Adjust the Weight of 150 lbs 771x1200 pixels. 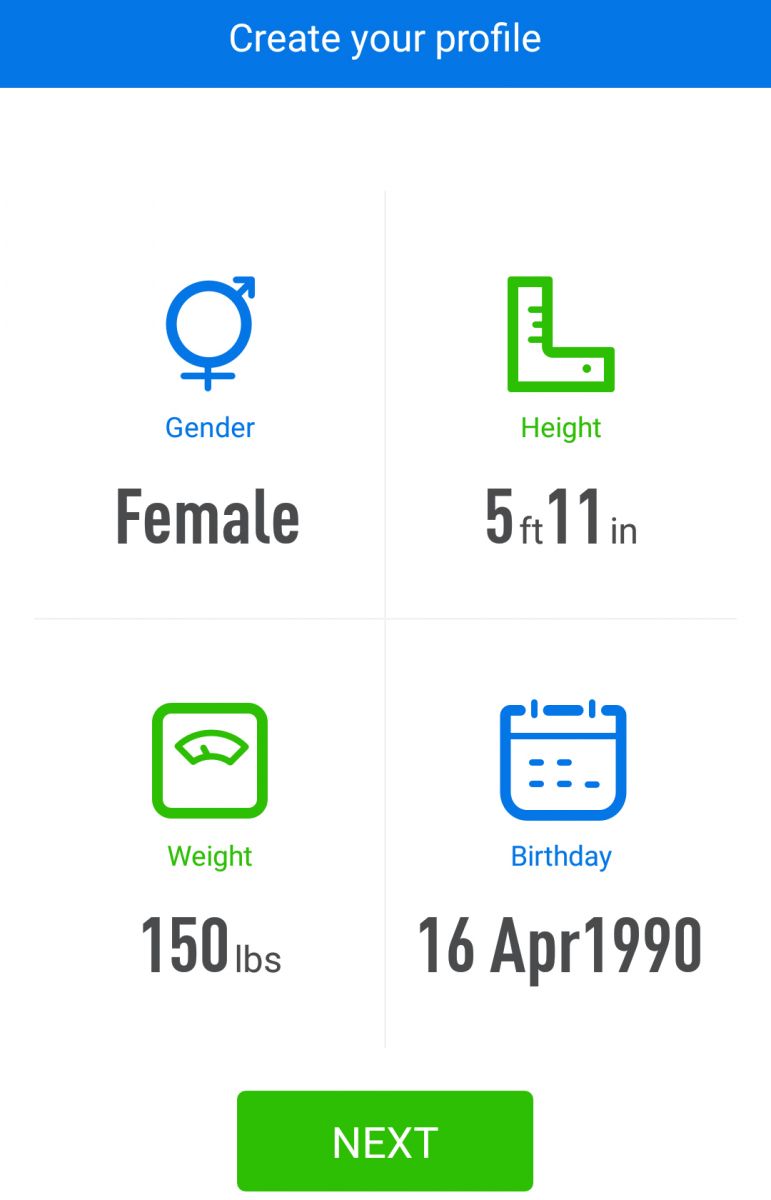click(210, 945)
